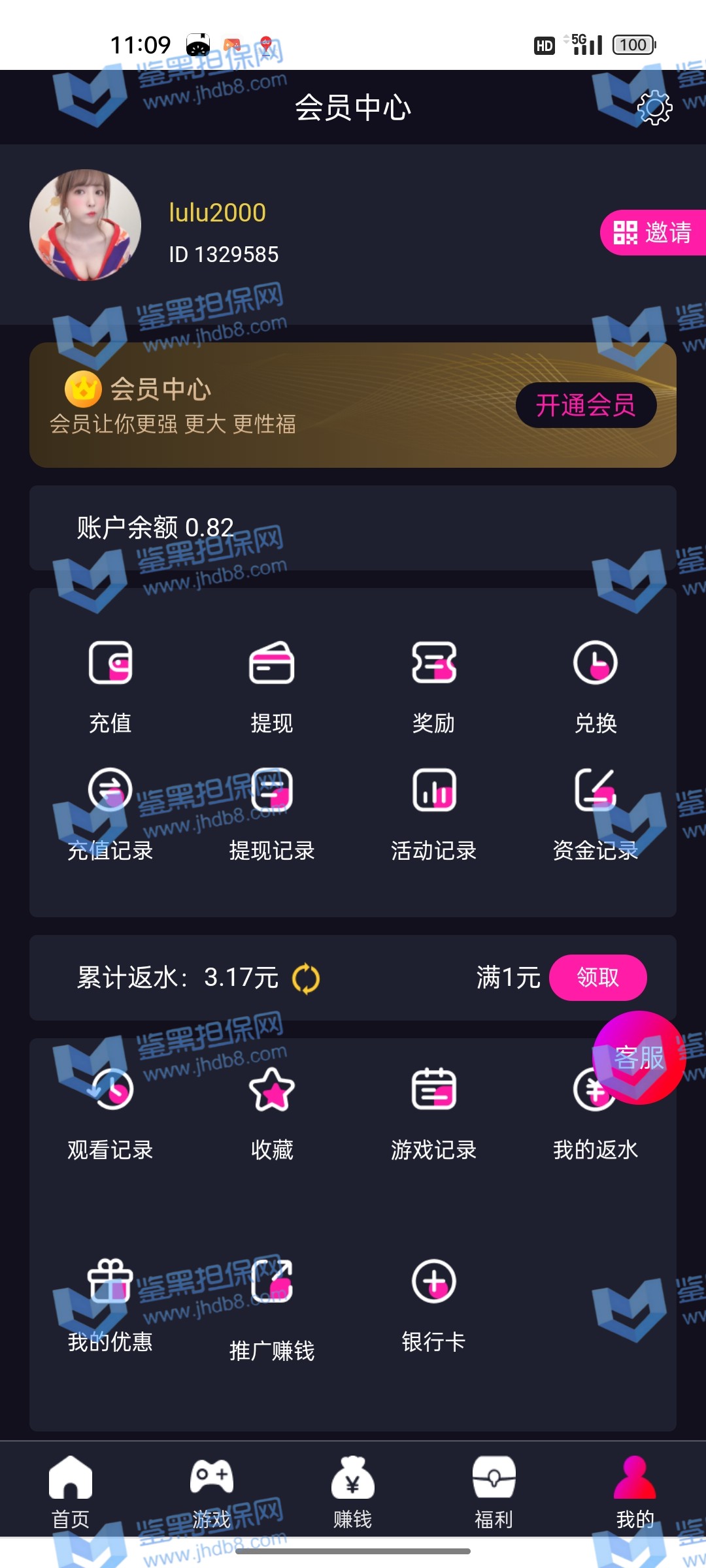Open settings gear icon
Viewport: 706px width, 1568px height.
click(x=654, y=108)
